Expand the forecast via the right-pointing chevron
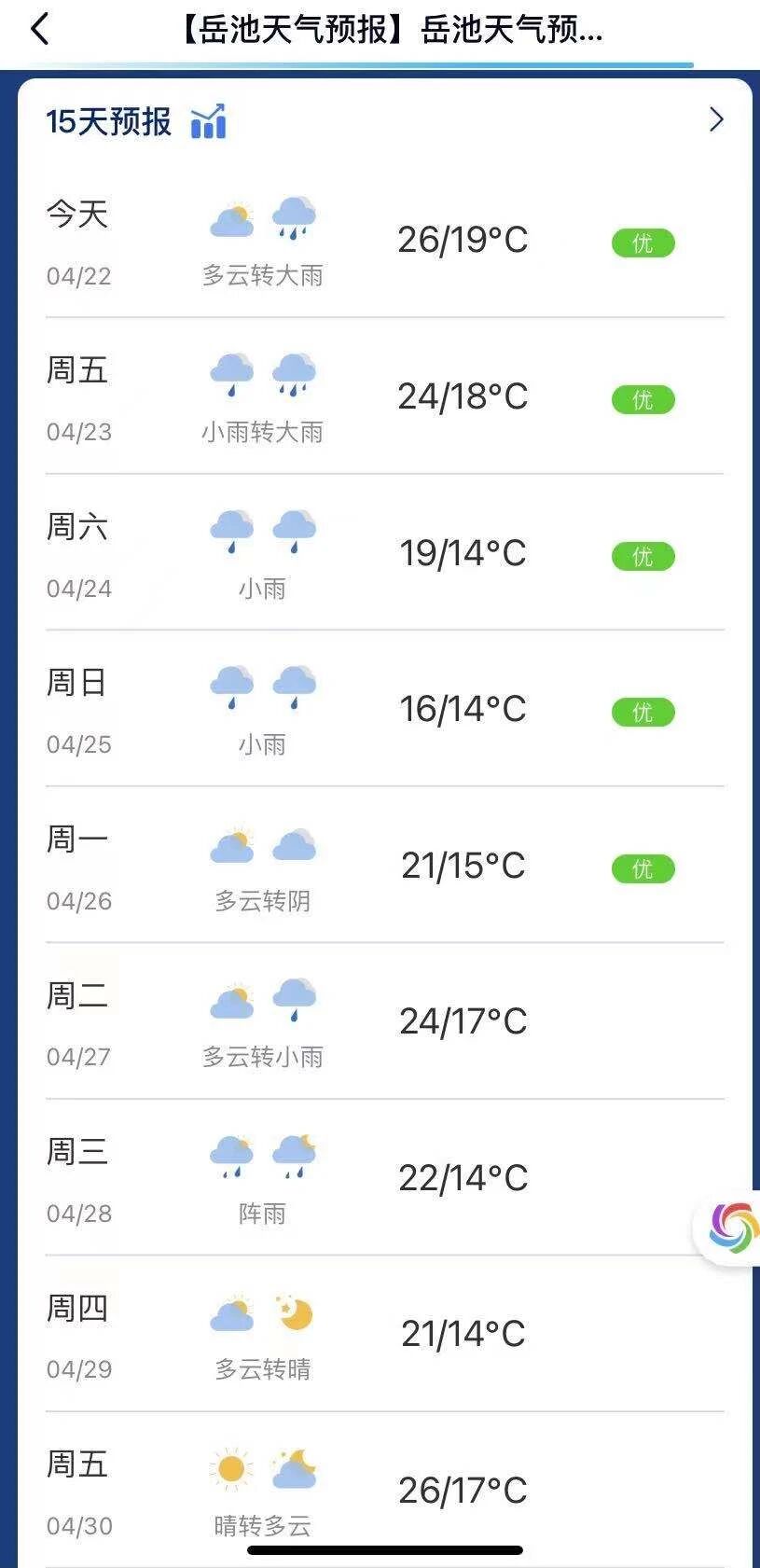 [715, 119]
